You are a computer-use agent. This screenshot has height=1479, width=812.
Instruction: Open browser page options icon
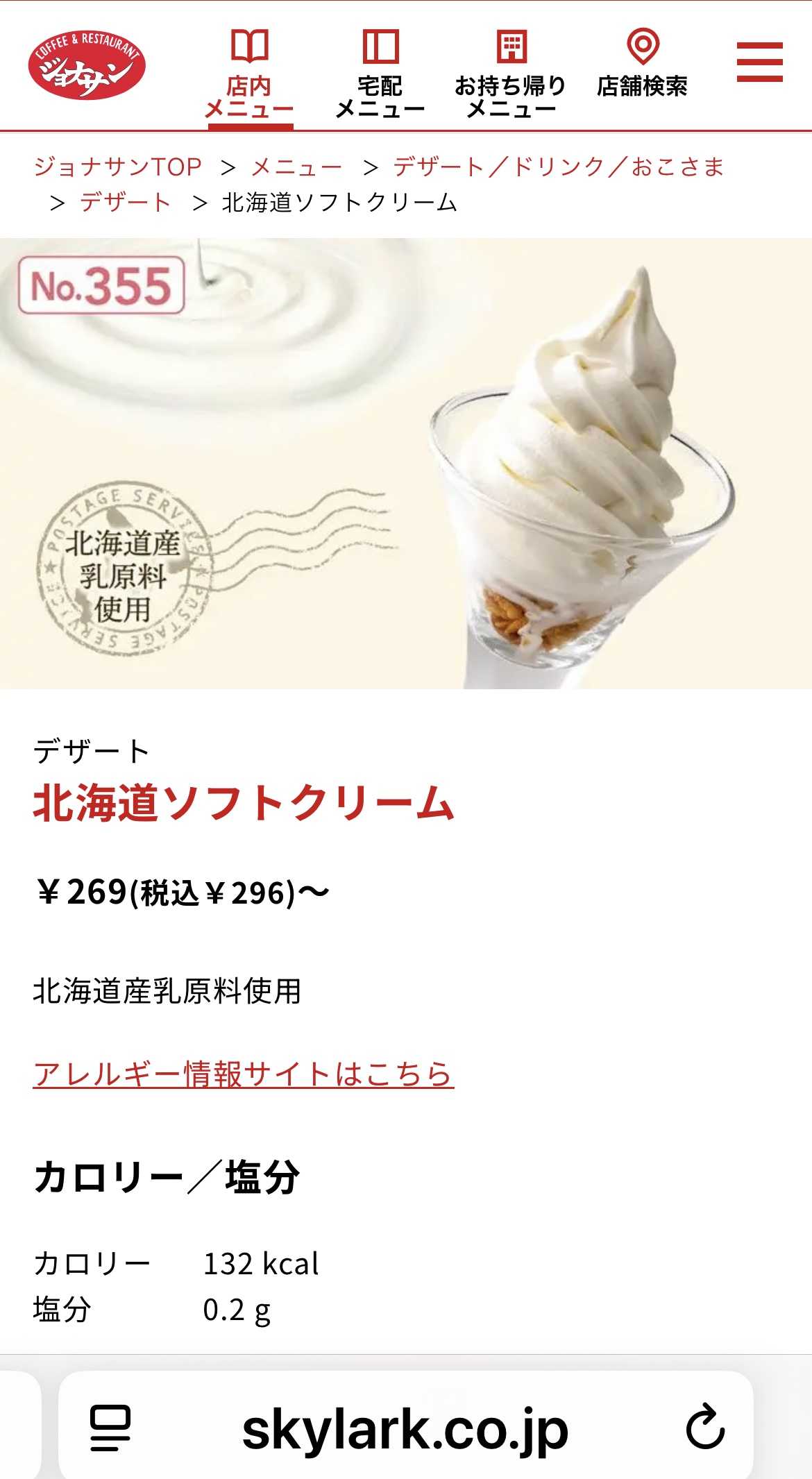tap(110, 1428)
